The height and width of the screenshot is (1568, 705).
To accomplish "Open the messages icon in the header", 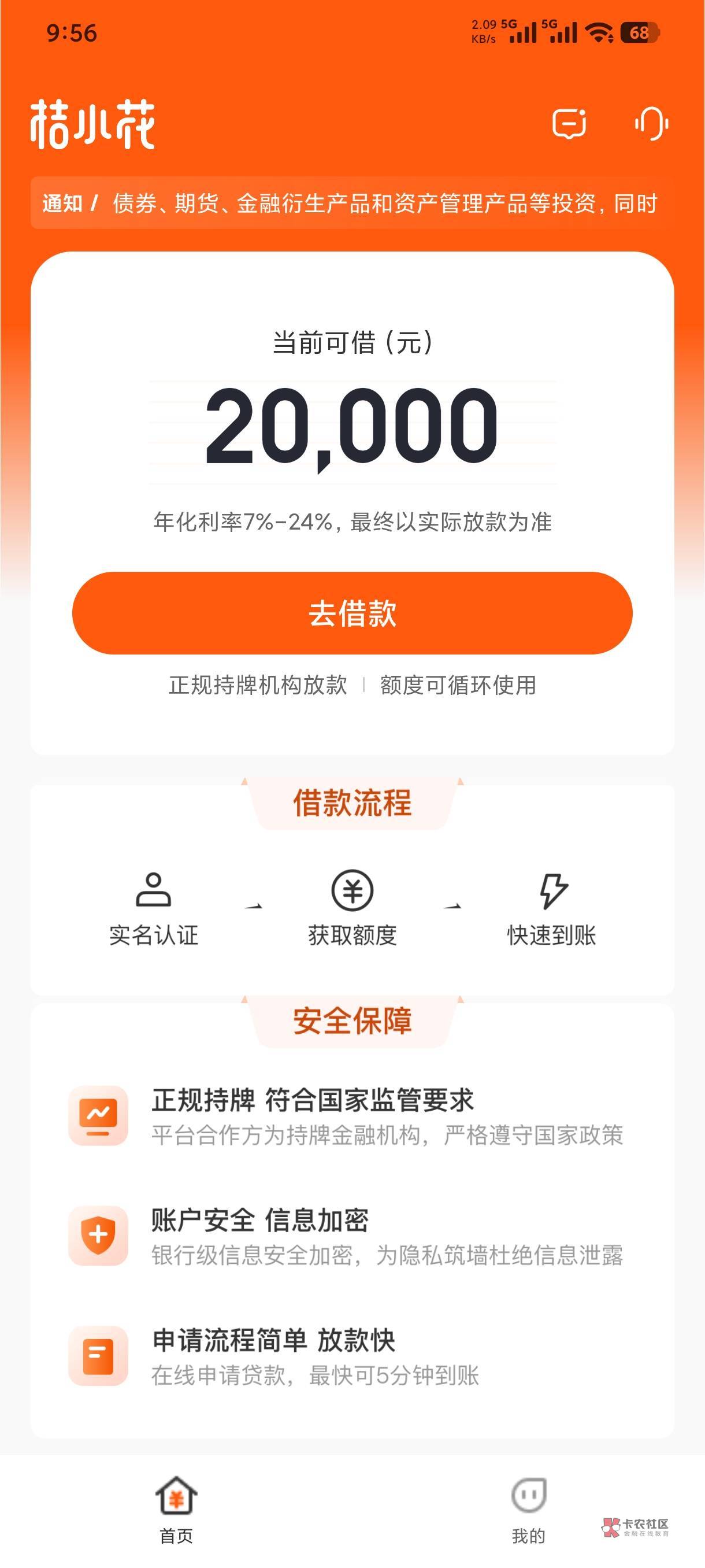I will tap(569, 124).
